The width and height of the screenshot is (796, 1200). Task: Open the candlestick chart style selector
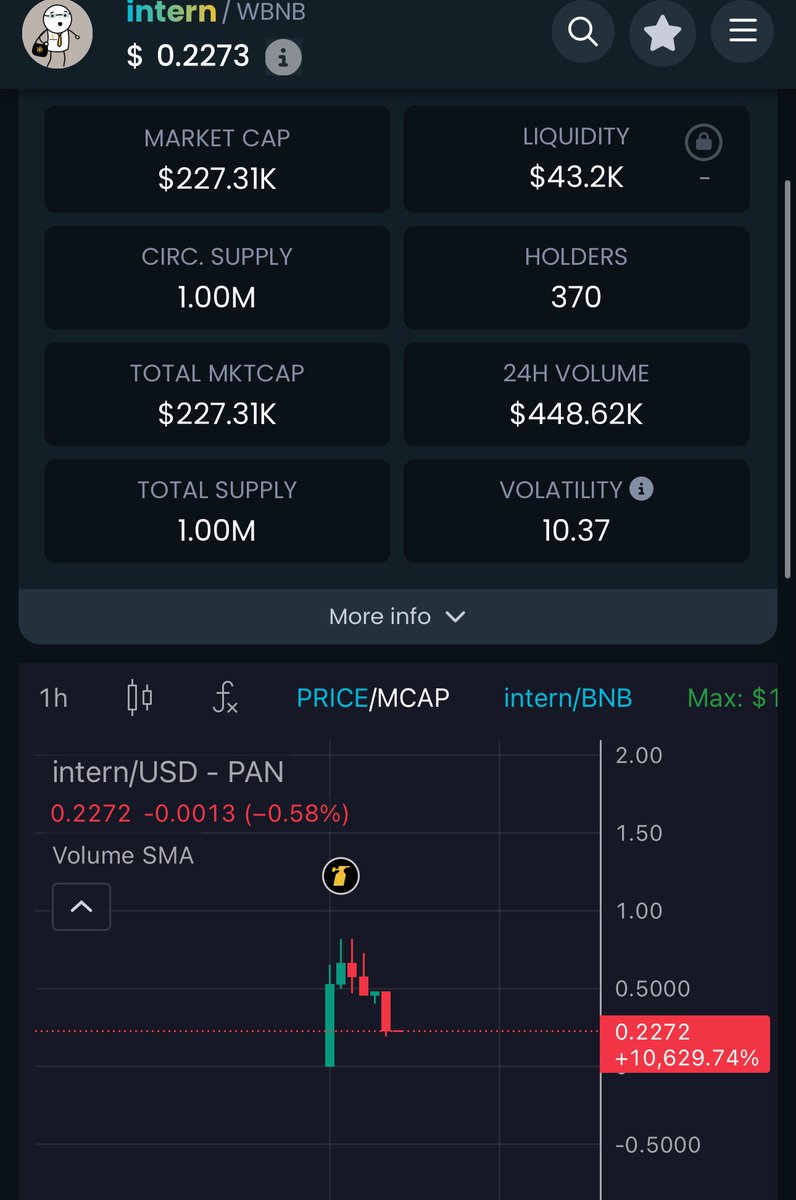140,697
